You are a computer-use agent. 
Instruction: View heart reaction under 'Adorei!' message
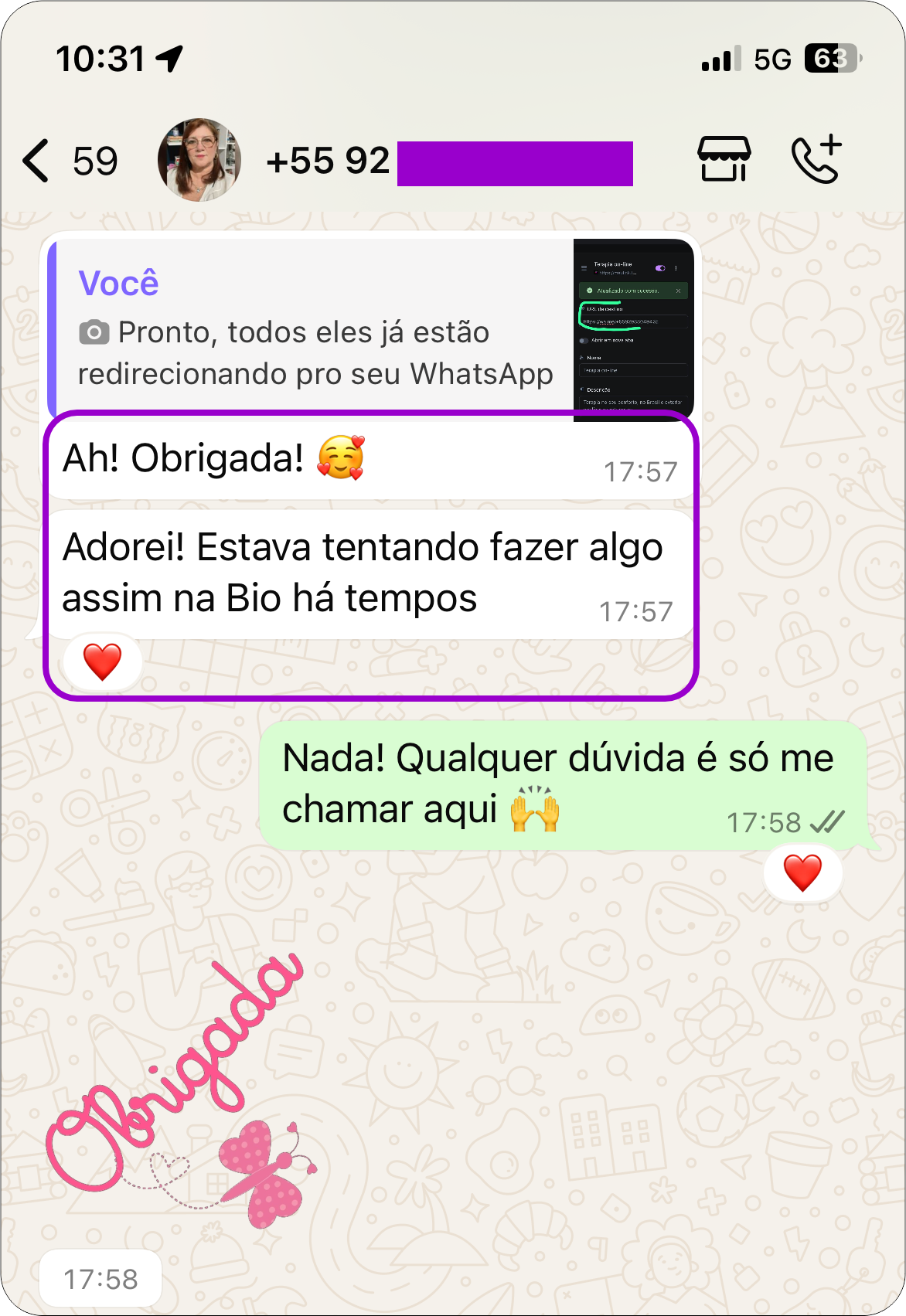pyautogui.click(x=103, y=662)
